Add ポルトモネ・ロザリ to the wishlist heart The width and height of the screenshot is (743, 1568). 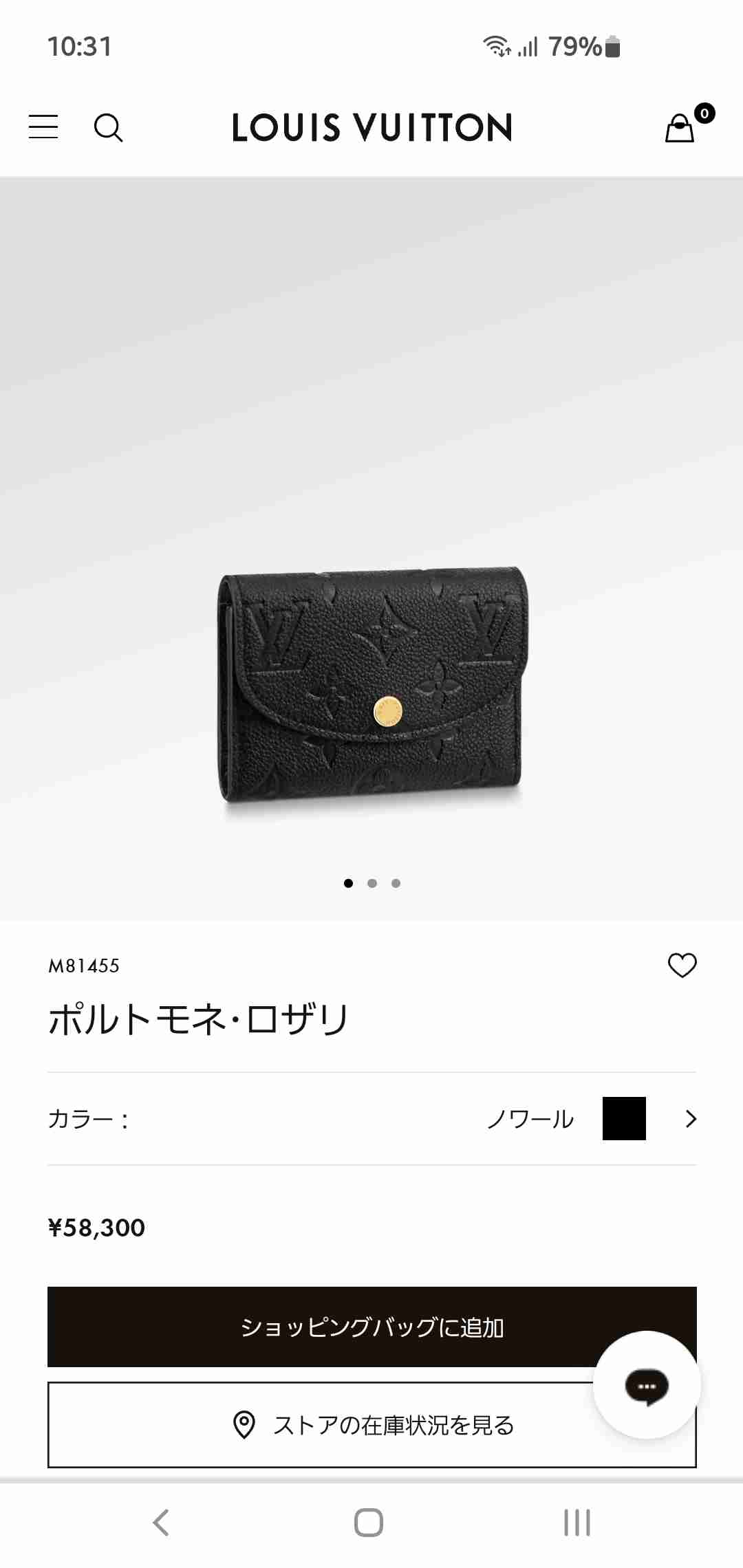tap(683, 966)
